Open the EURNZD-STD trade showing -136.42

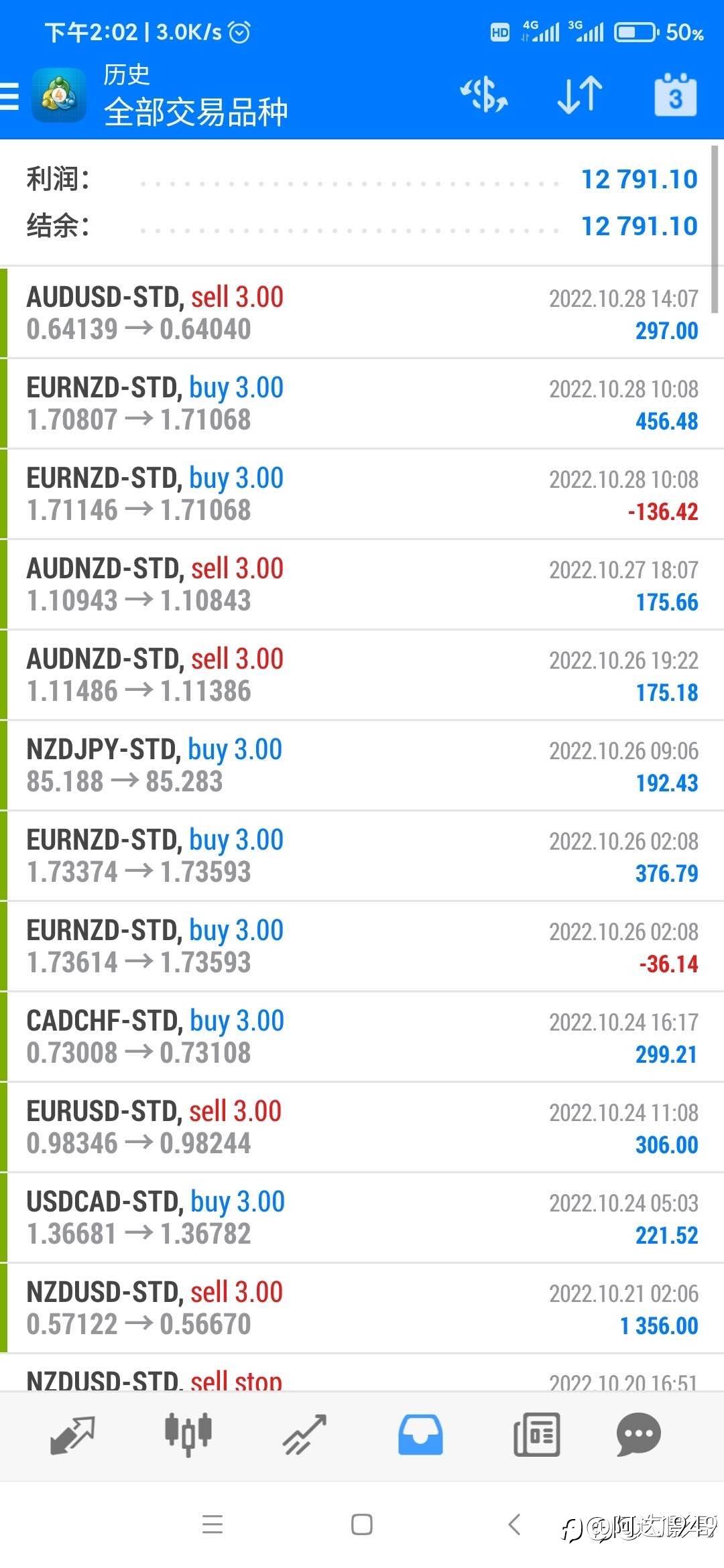(362, 494)
